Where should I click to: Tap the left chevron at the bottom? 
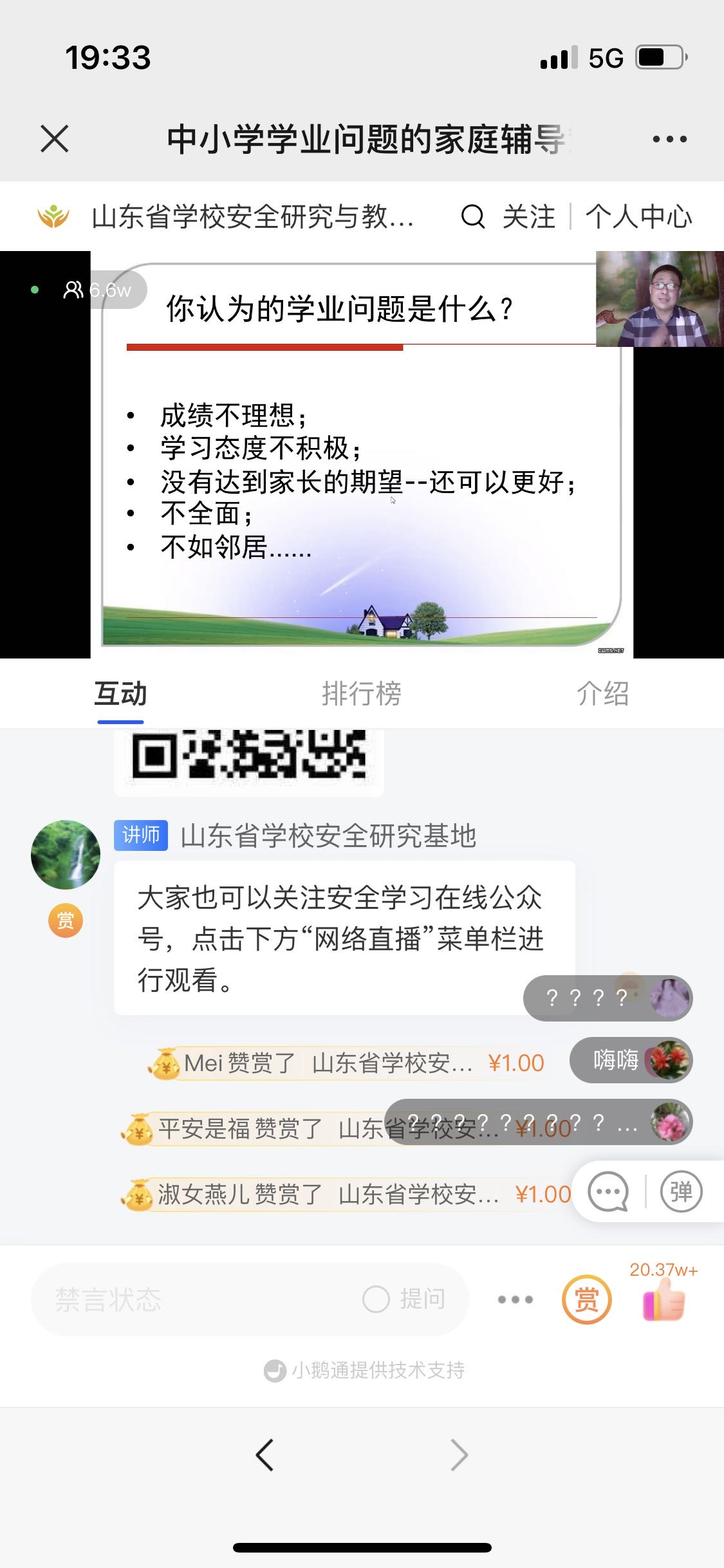[x=266, y=1453]
